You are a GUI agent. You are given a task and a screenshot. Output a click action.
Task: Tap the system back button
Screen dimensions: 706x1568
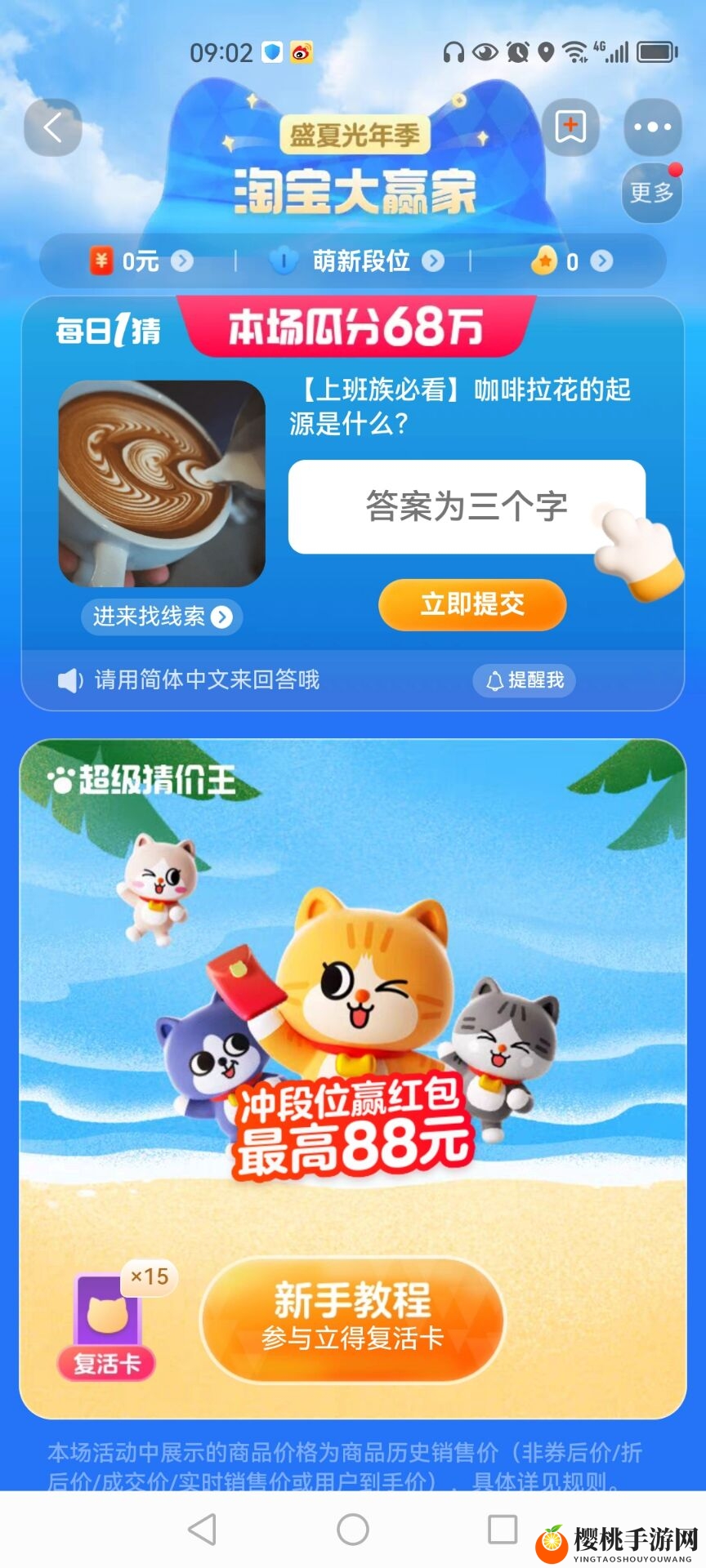click(x=202, y=1529)
